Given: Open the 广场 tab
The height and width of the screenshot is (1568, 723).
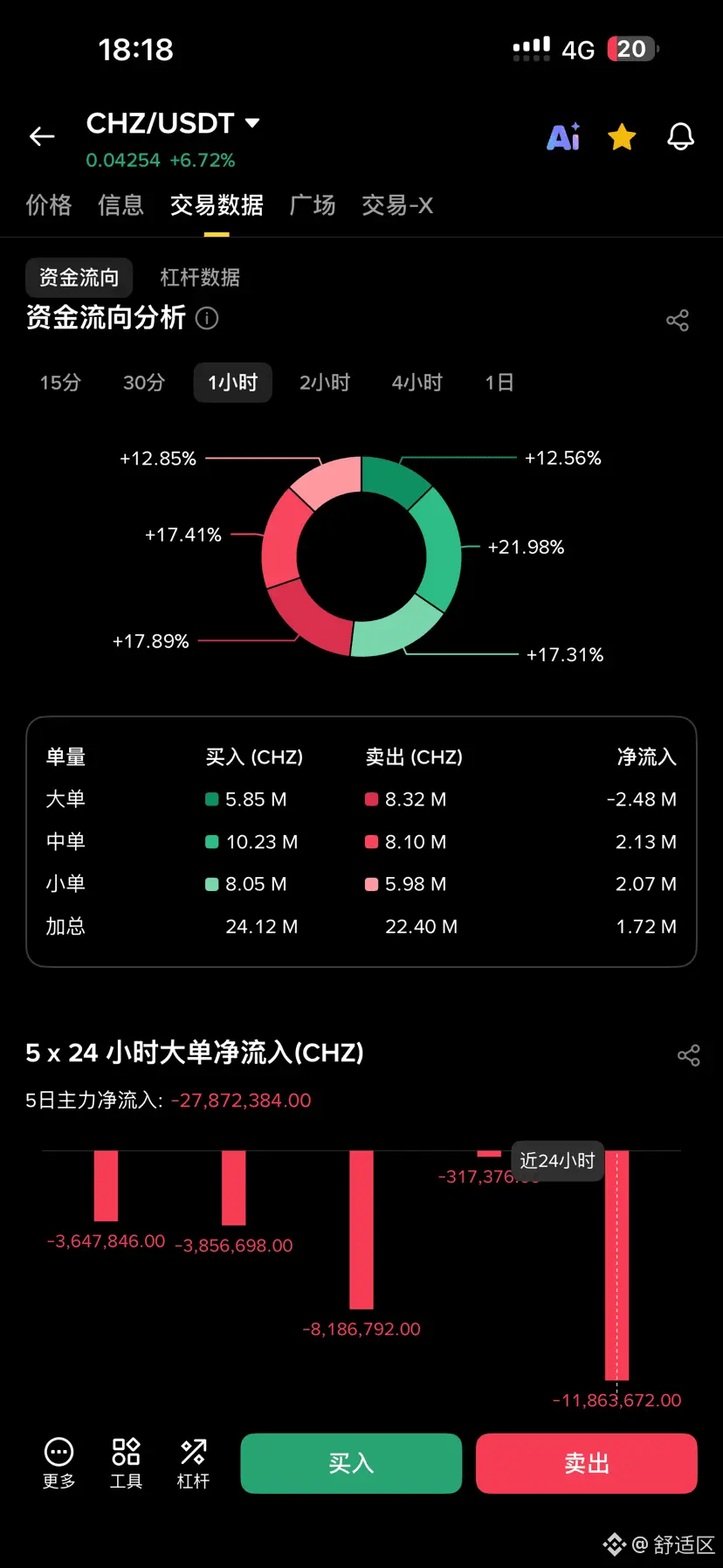Looking at the screenshot, I should 313,205.
